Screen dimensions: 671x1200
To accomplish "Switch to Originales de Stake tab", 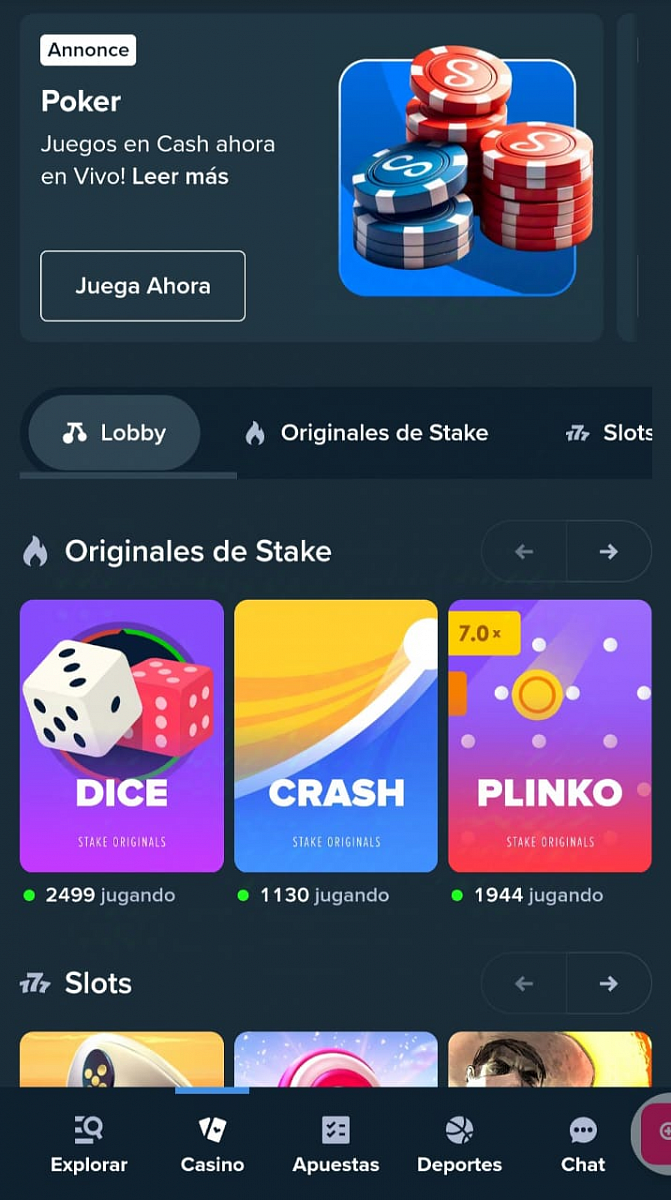I will coord(366,433).
